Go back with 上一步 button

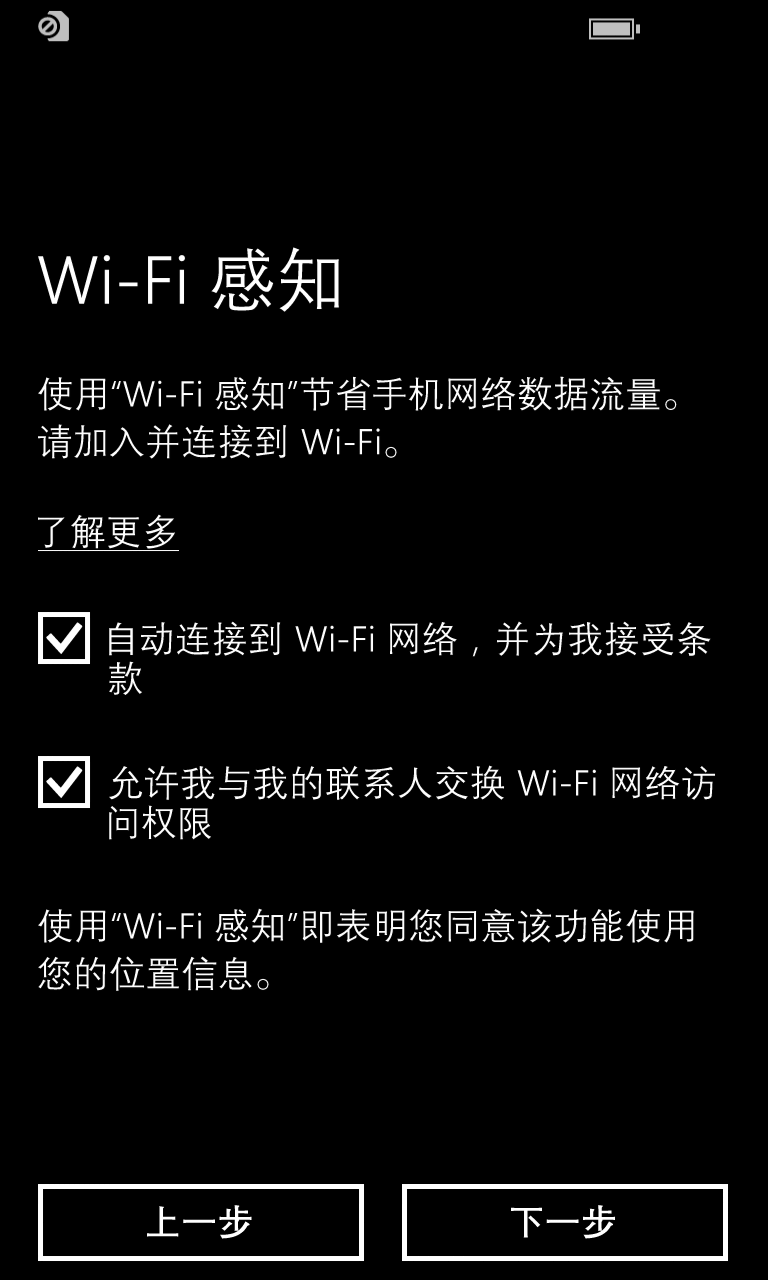pyautogui.click(x=201, y=1222)
